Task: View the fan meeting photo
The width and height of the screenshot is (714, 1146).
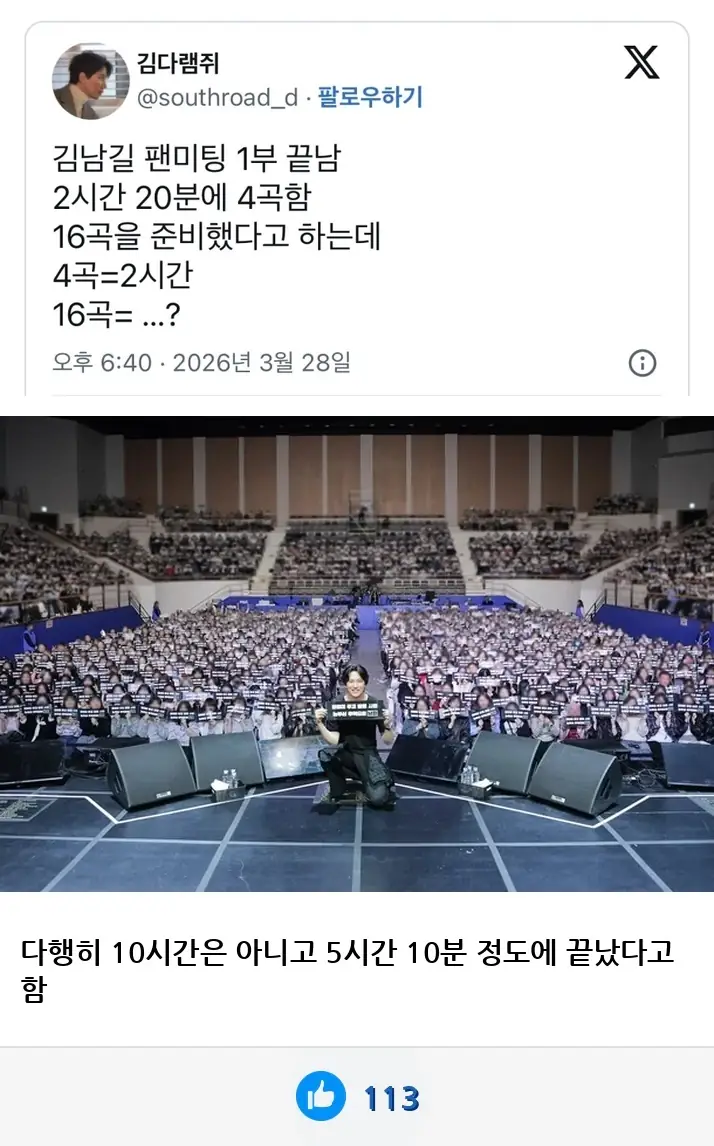Action: point(357,653)
